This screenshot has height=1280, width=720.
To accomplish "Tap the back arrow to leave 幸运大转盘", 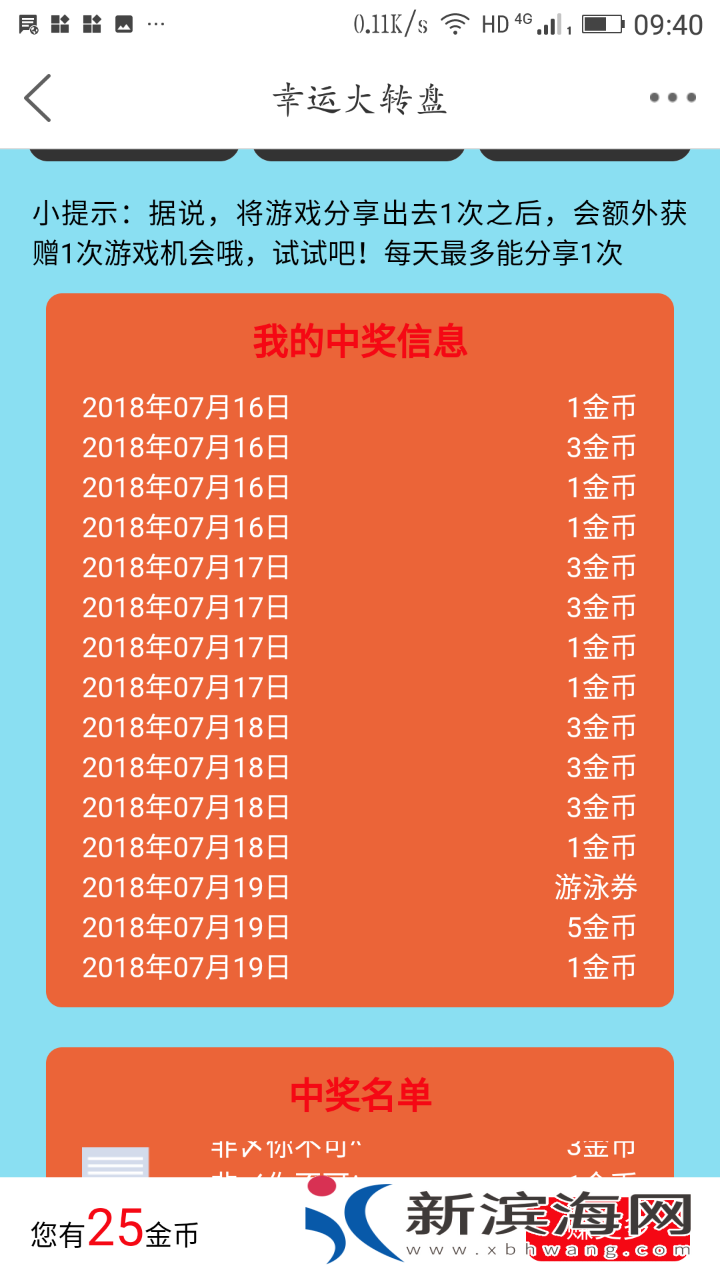I will pos(38,97).
